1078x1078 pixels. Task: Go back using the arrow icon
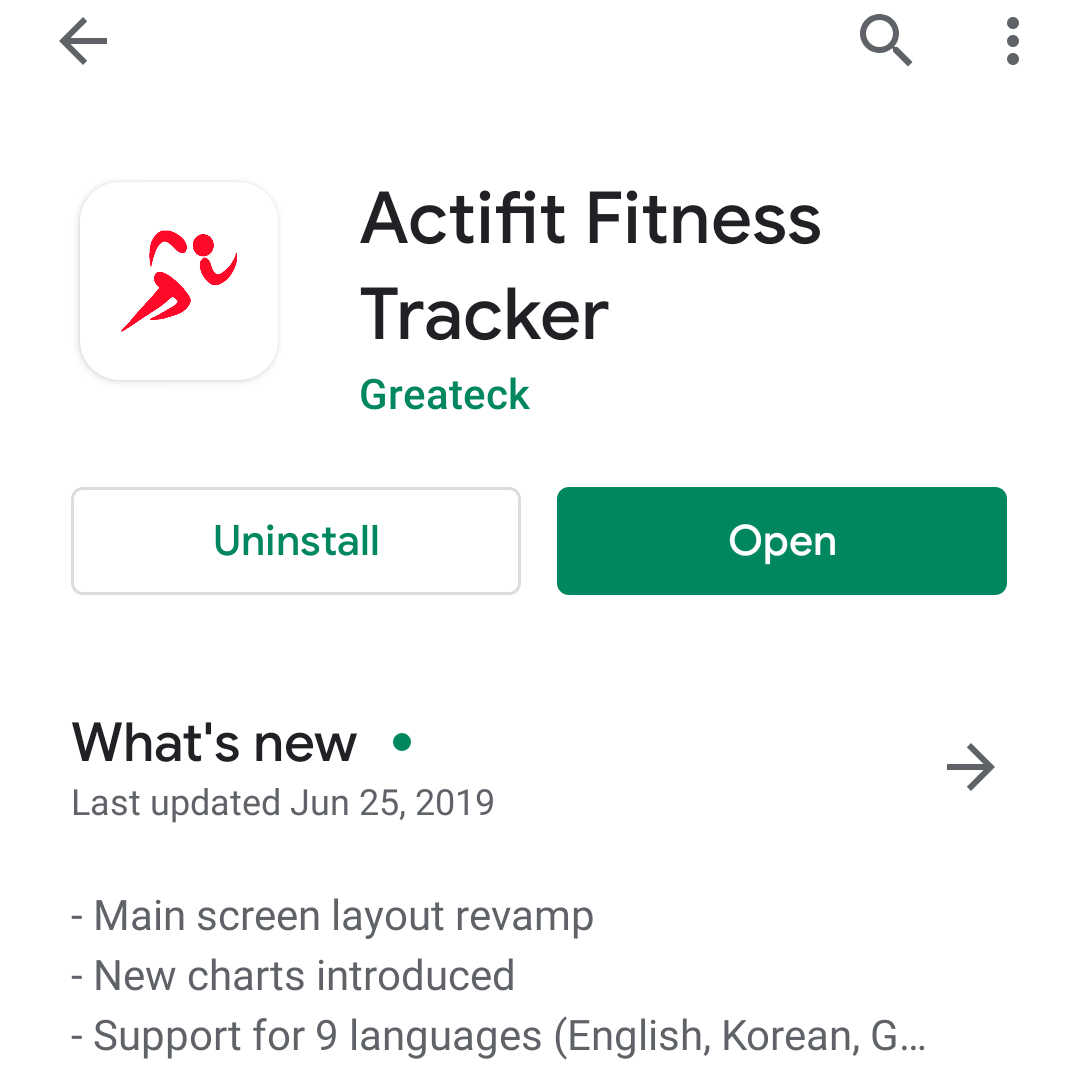[x=84, y=42]
